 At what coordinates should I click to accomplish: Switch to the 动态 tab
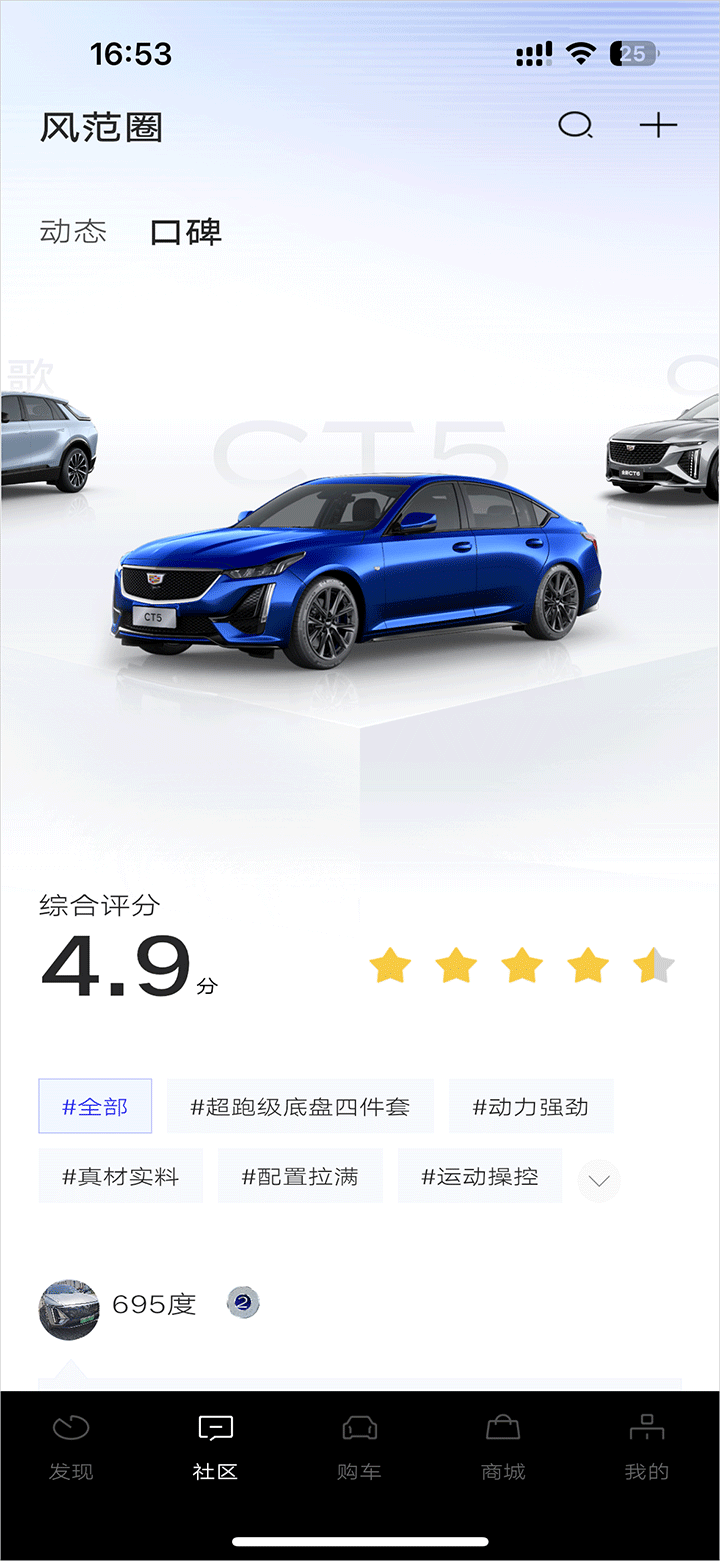[73, 232]
